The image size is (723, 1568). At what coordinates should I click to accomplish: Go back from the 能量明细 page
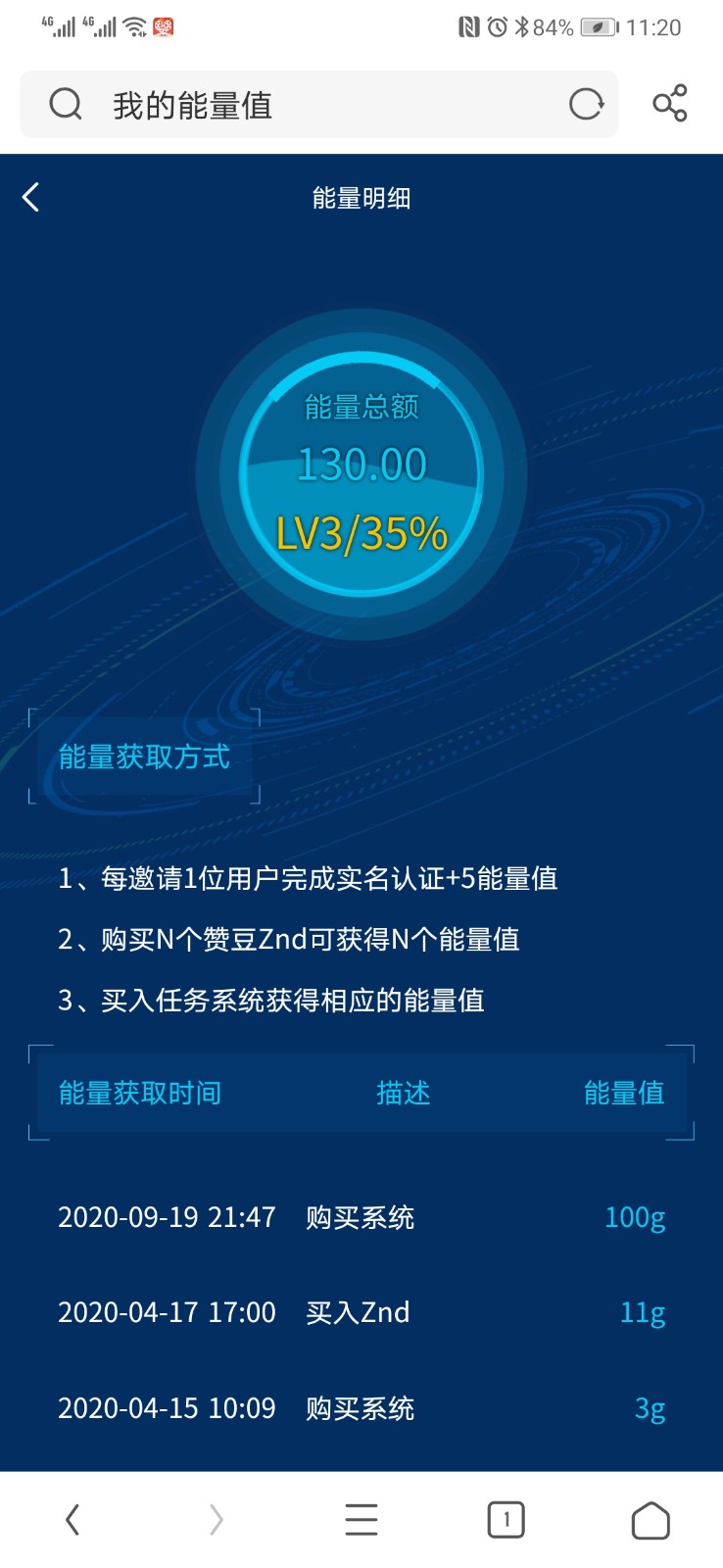[x=31, y=197]
